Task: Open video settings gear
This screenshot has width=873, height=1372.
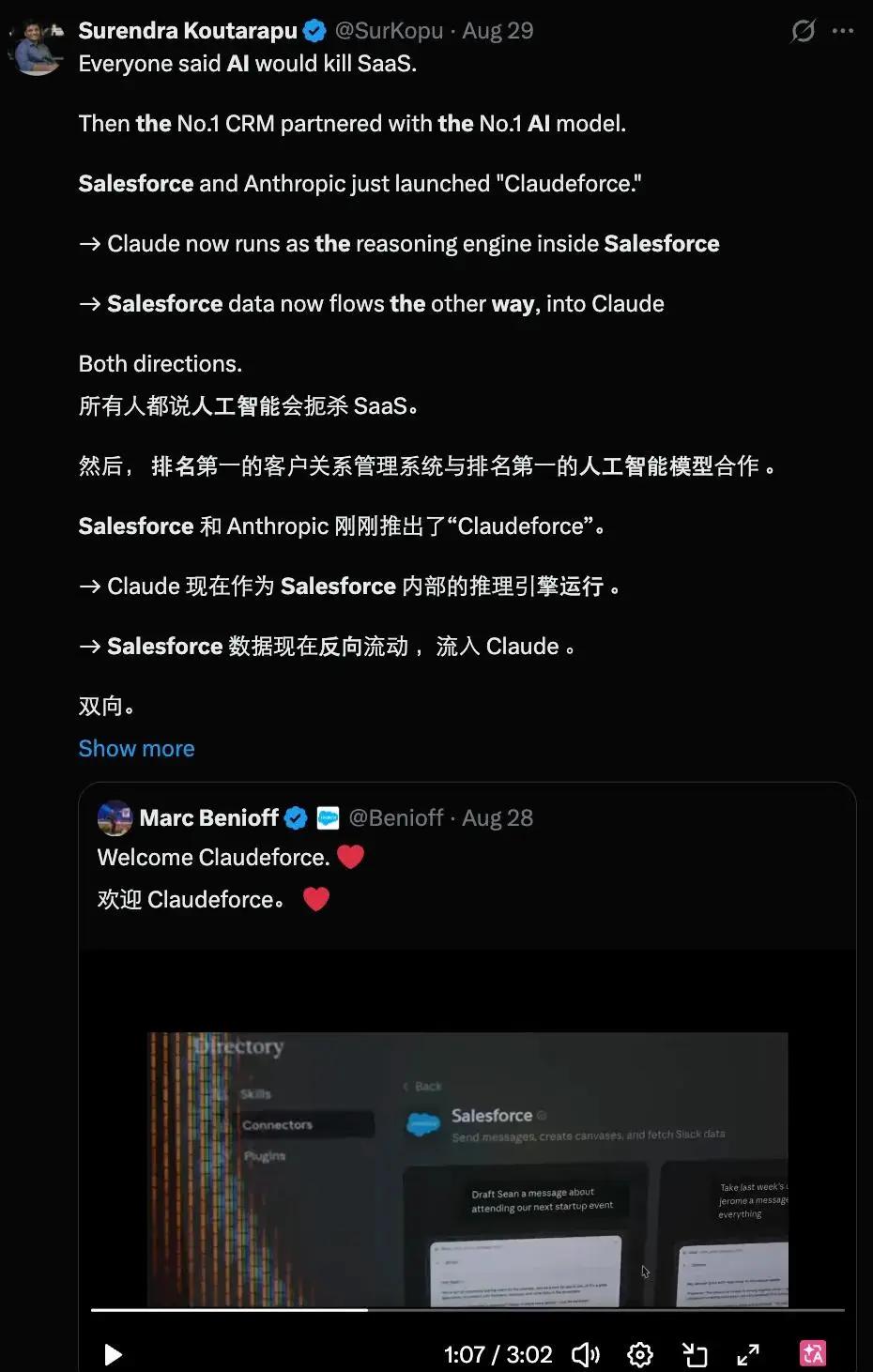Action: 640,1354
